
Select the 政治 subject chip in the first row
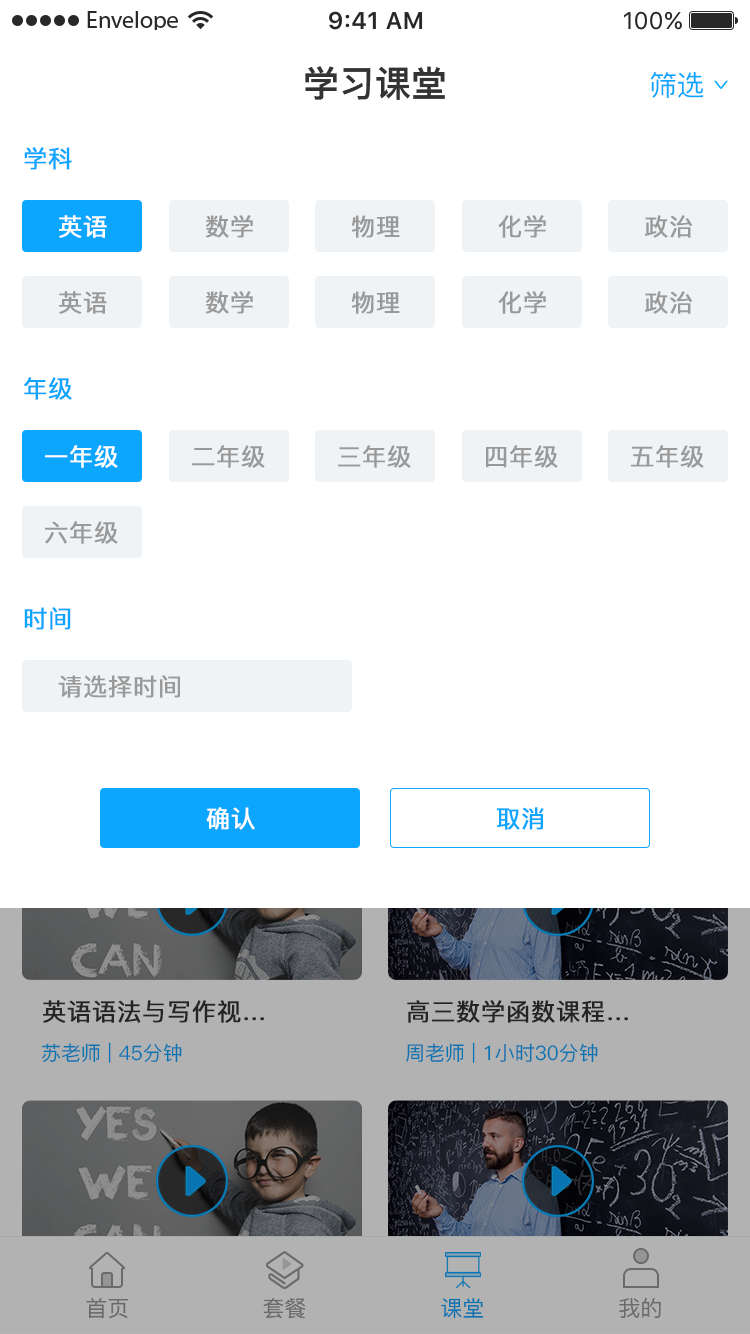pyautogui.click(x=667, y=226)
